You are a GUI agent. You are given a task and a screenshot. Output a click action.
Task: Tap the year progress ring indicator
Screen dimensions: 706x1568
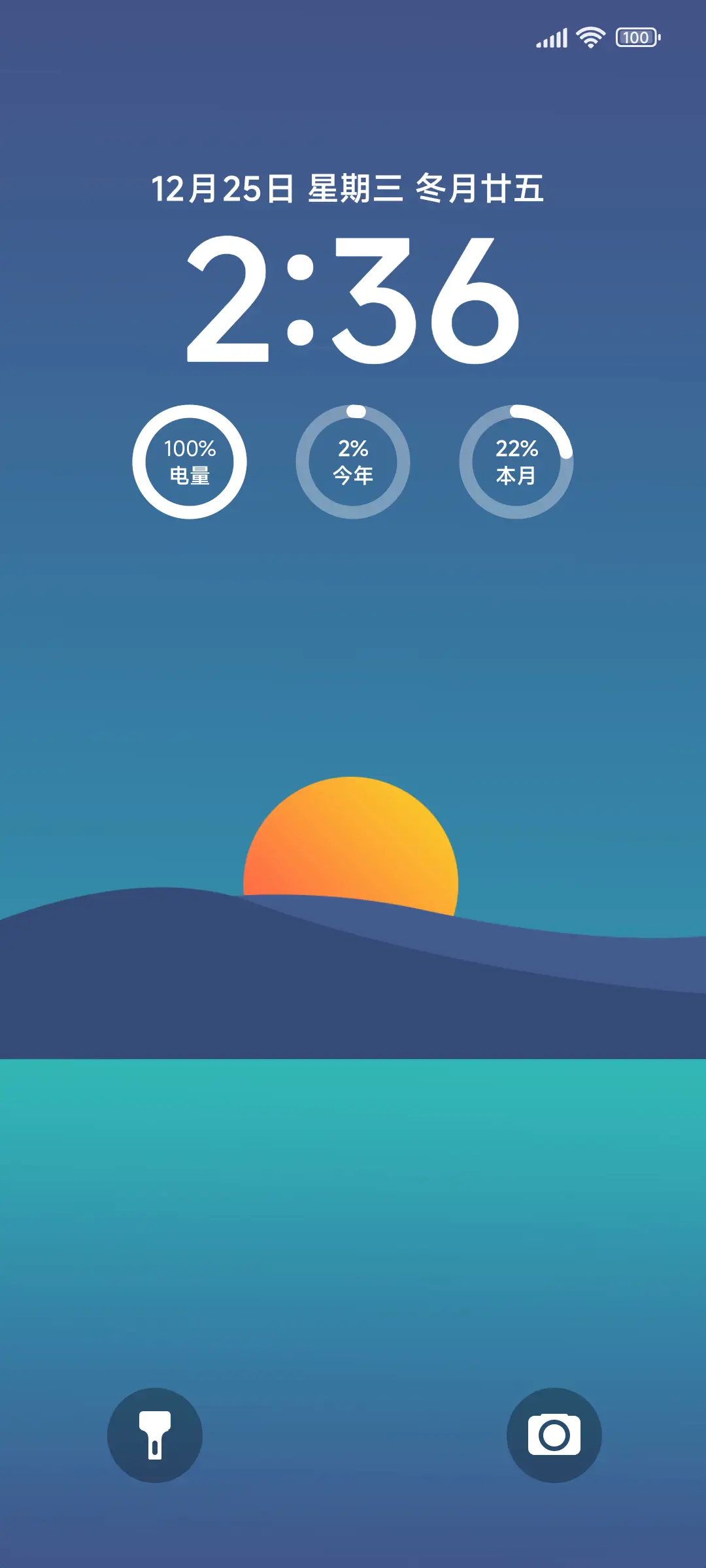352,462
